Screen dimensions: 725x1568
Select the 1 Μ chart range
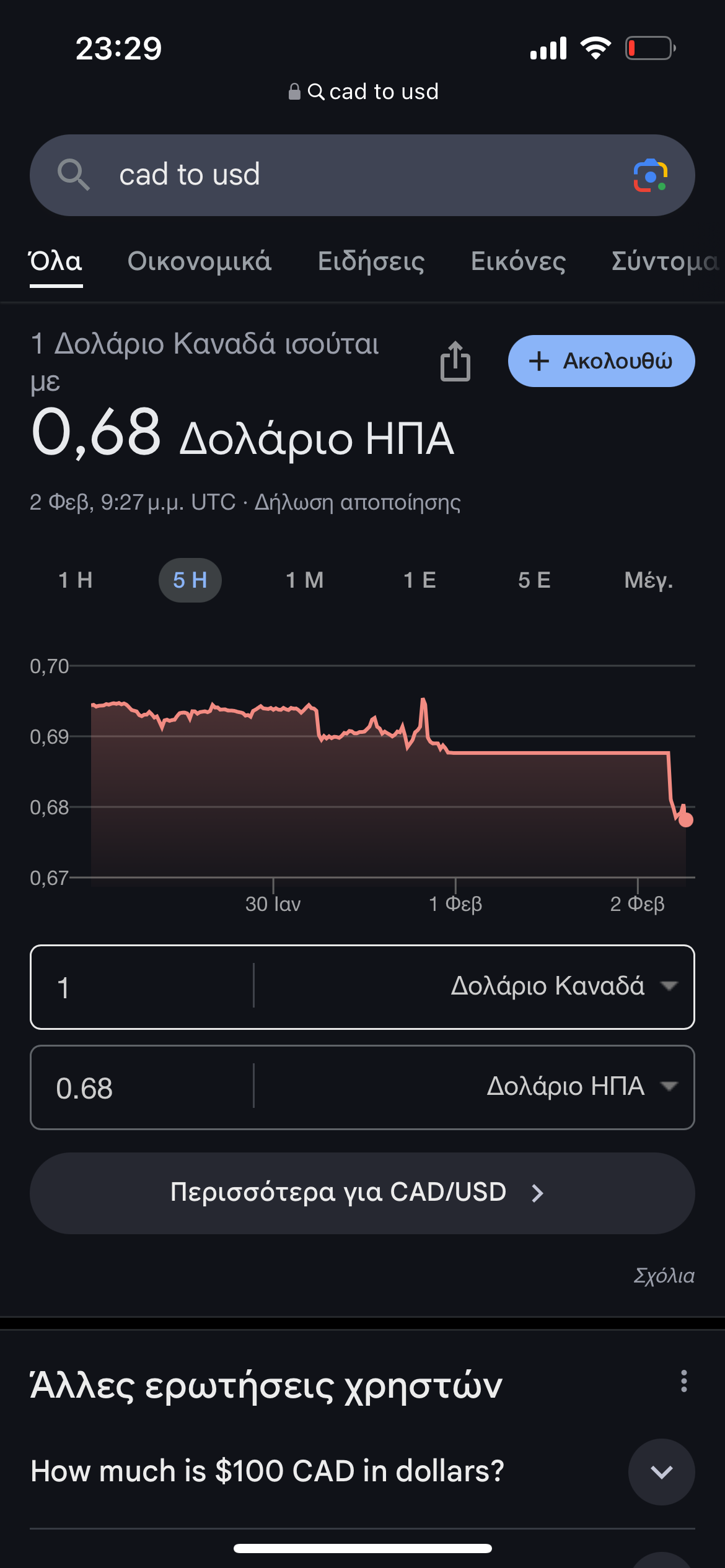click(x=305, y=580)
